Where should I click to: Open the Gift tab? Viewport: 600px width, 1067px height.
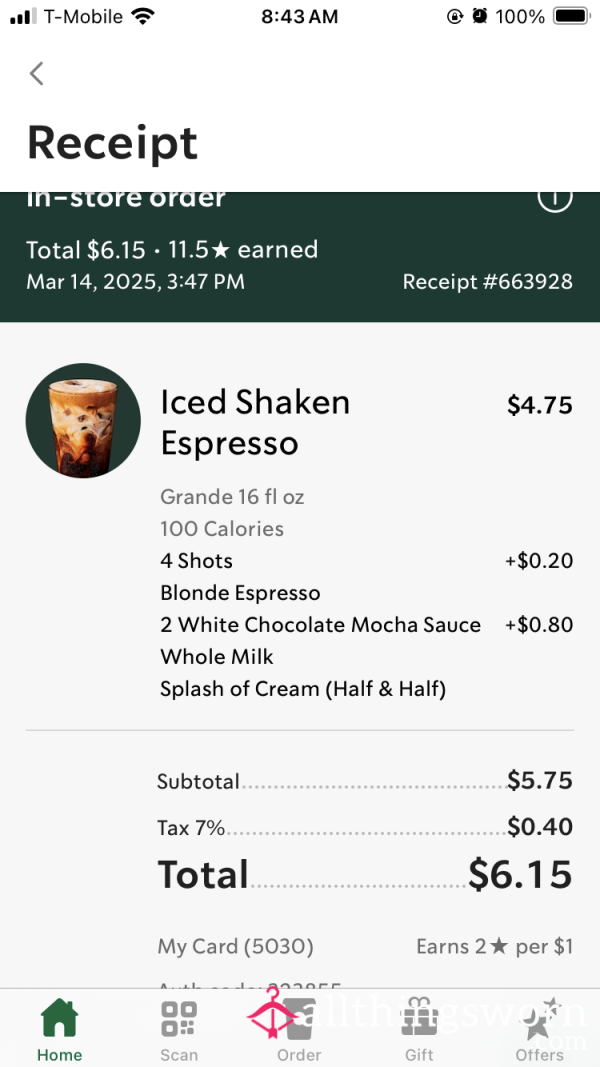pos(419,1030)
